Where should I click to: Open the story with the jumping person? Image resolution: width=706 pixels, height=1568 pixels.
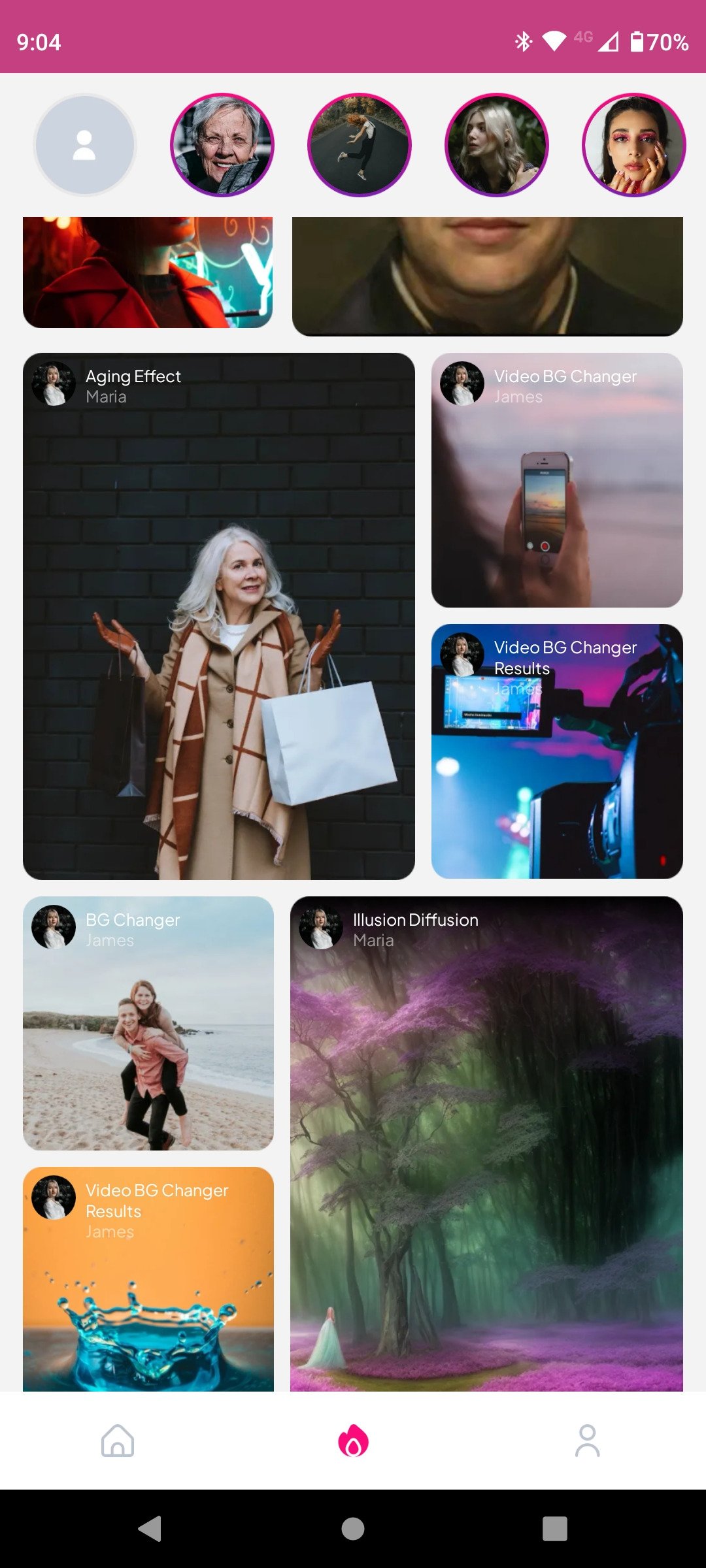[360, 145]
